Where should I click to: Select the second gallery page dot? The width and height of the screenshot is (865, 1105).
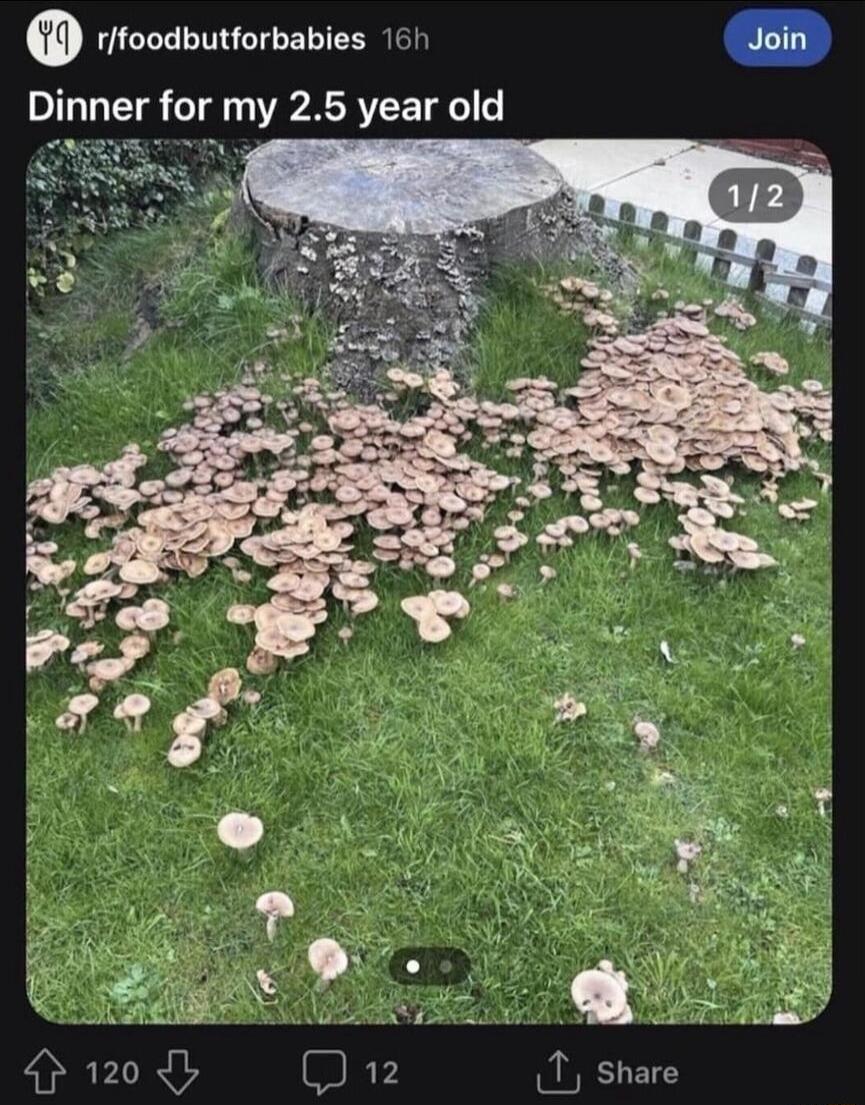pos(446,966)
